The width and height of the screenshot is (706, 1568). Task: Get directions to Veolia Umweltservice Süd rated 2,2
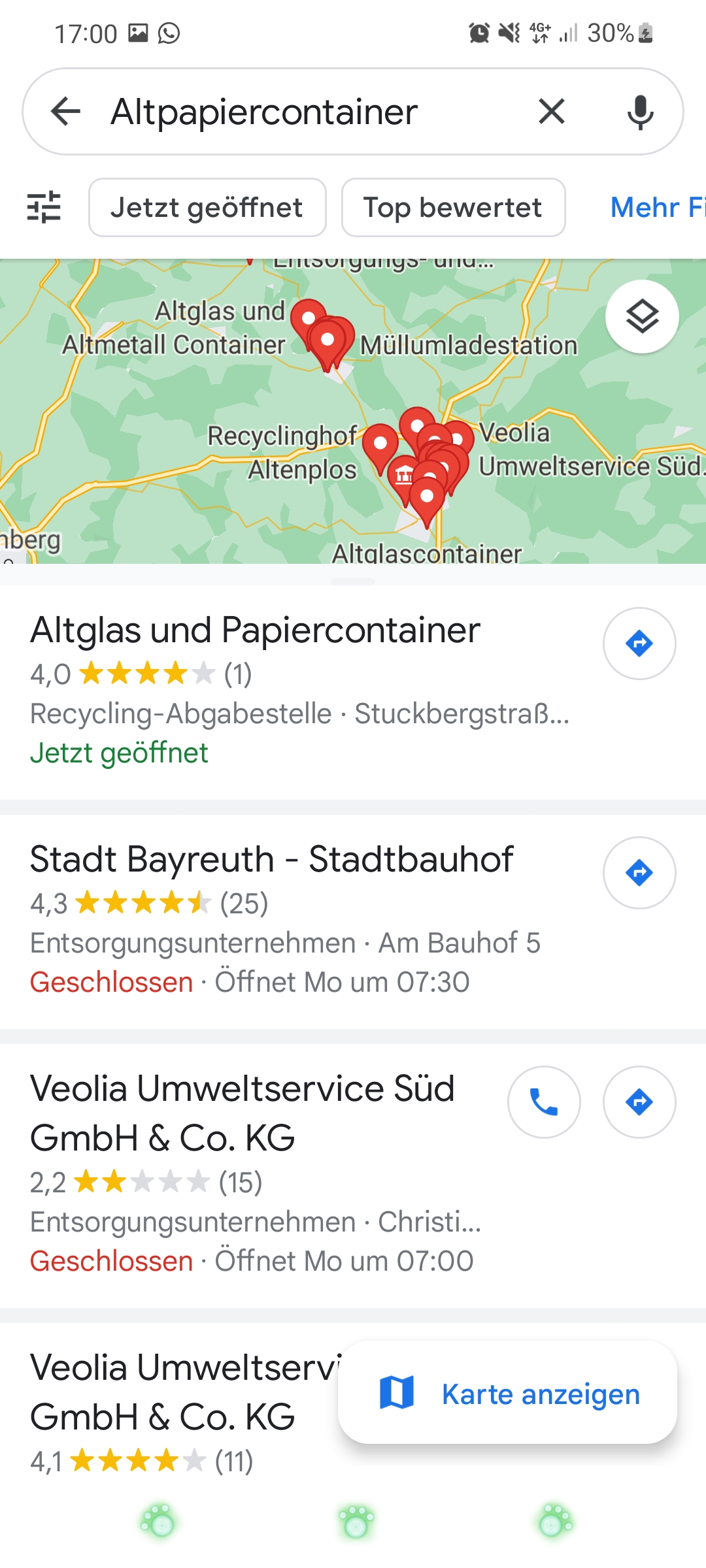[x=639, y=1102]
